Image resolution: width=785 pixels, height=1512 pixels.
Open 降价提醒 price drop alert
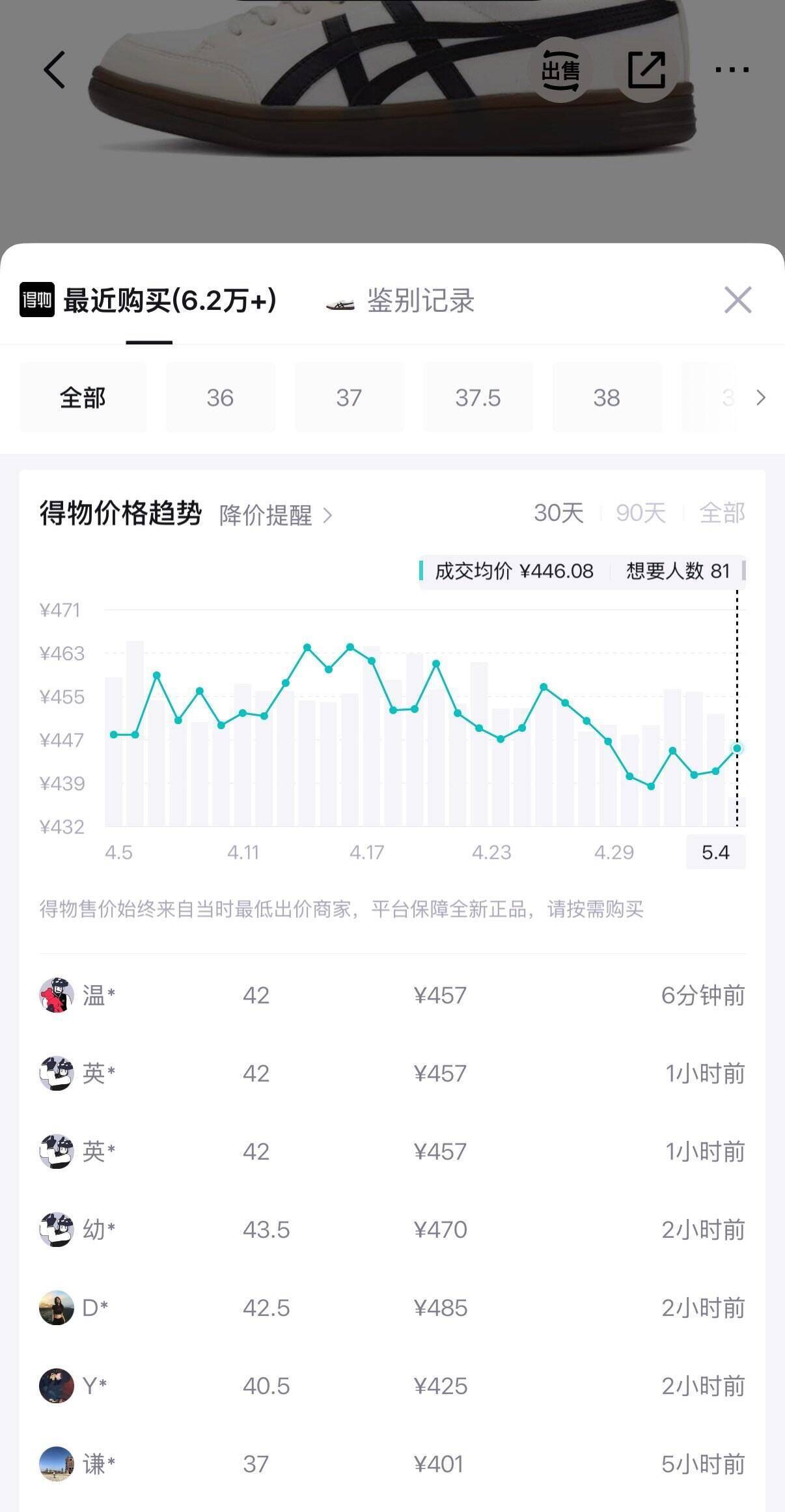coord(276,515)
